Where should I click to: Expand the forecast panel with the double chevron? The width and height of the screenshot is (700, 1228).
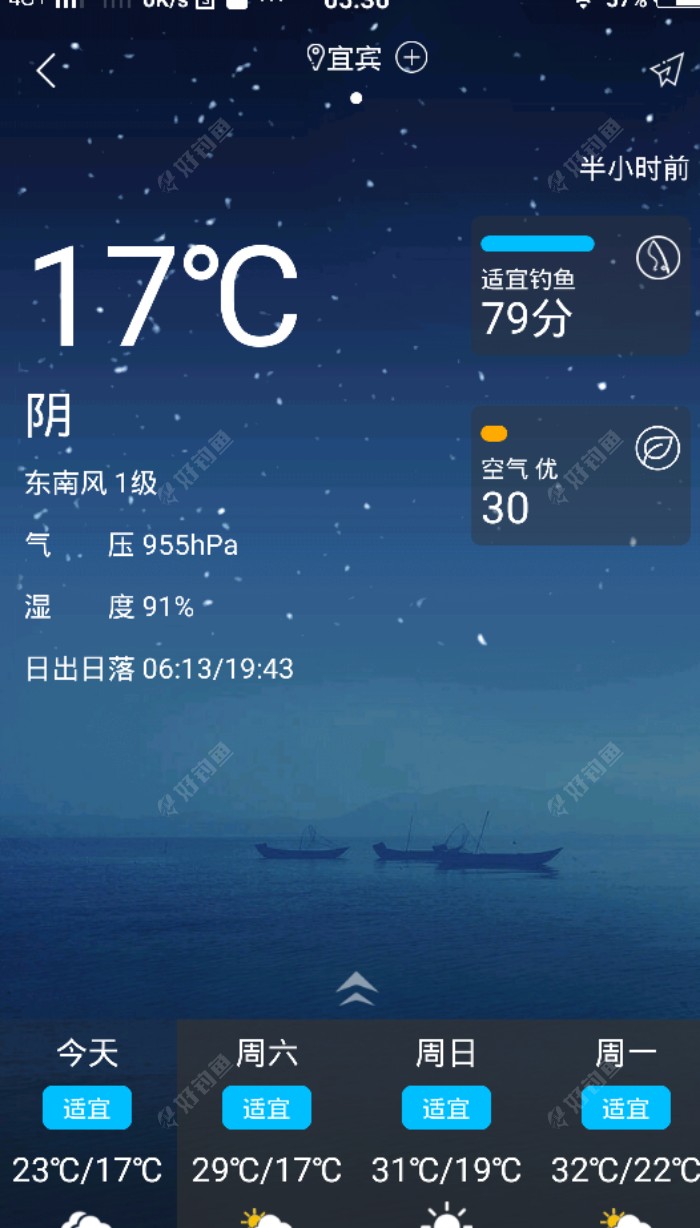357,989
